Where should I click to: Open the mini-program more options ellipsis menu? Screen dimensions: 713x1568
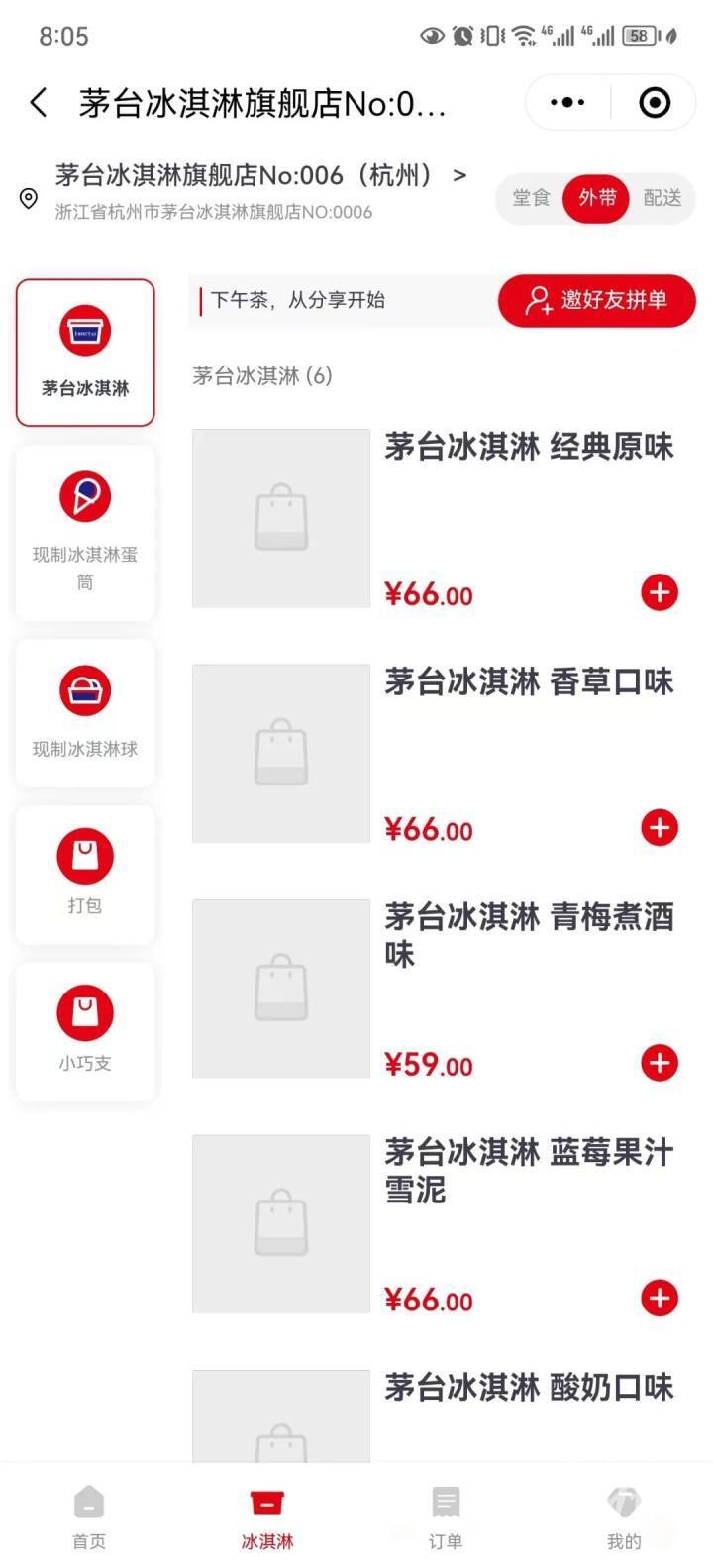point(565,102)
